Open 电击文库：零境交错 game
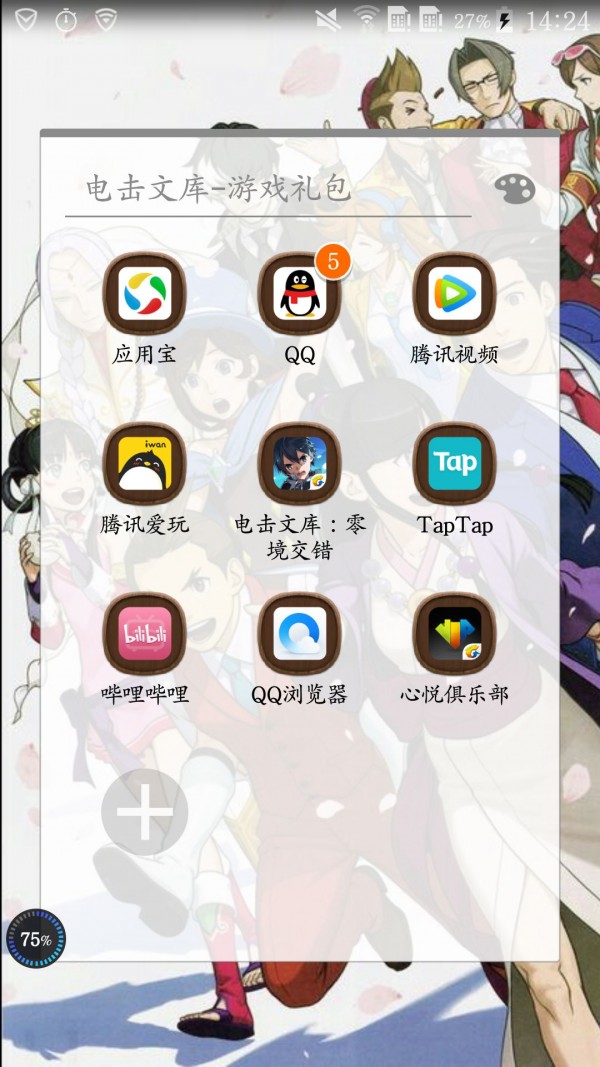This screenshot has height=1067, width=600. [299, 464]
